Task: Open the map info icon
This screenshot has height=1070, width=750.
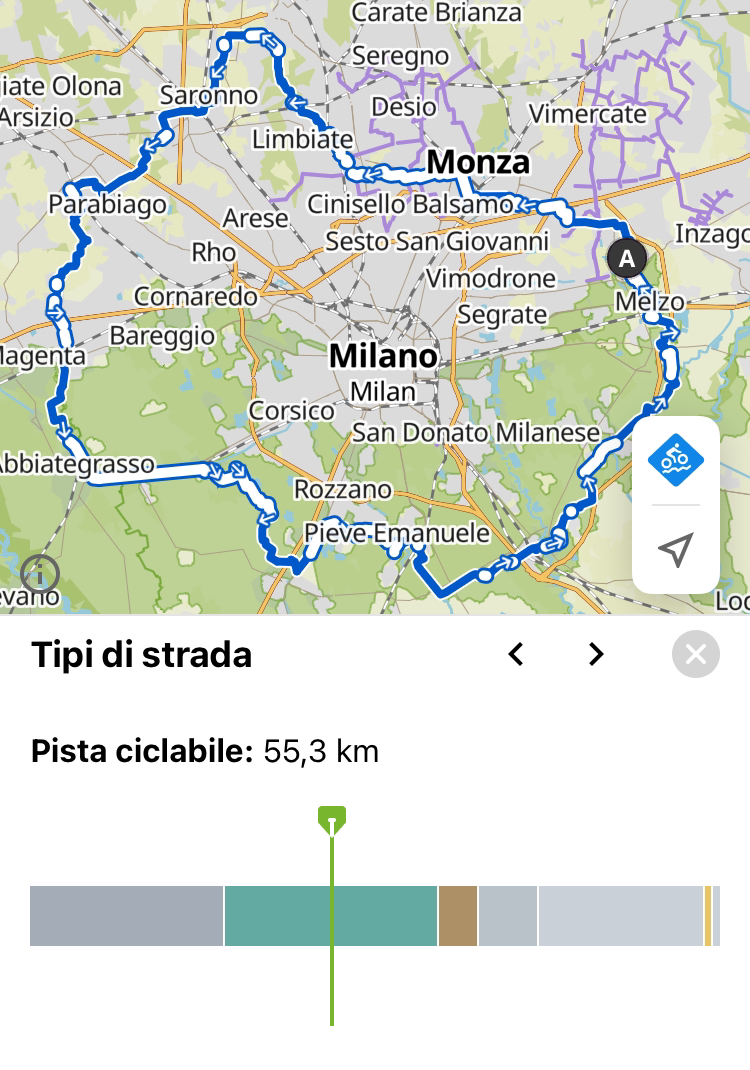Action: (40, 574)
